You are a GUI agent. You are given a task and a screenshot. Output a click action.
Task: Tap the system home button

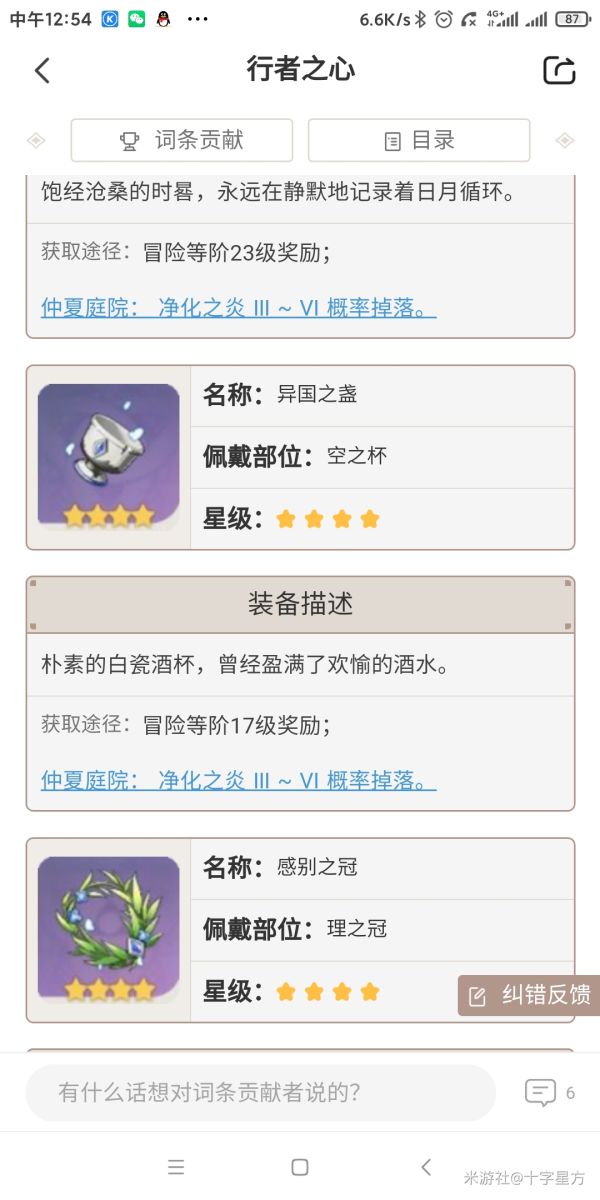(299, 1167)
